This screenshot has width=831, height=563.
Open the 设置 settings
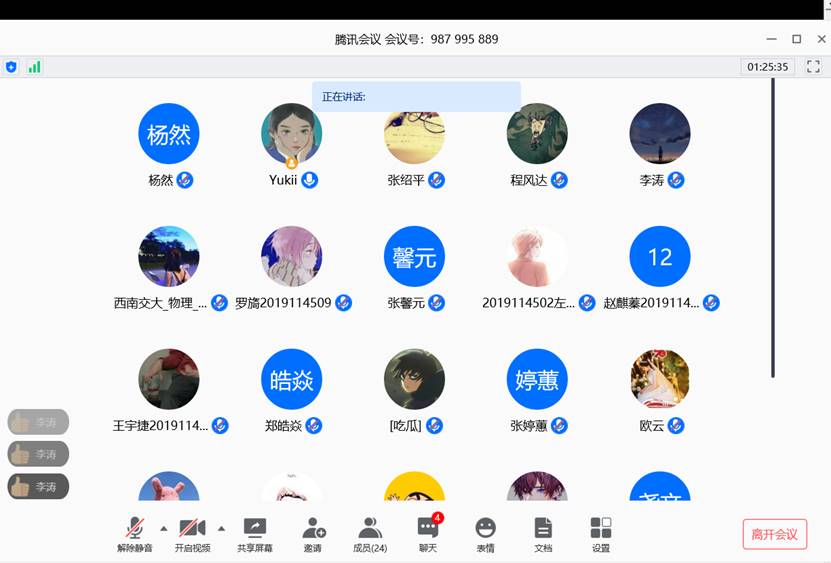point(600,533)
